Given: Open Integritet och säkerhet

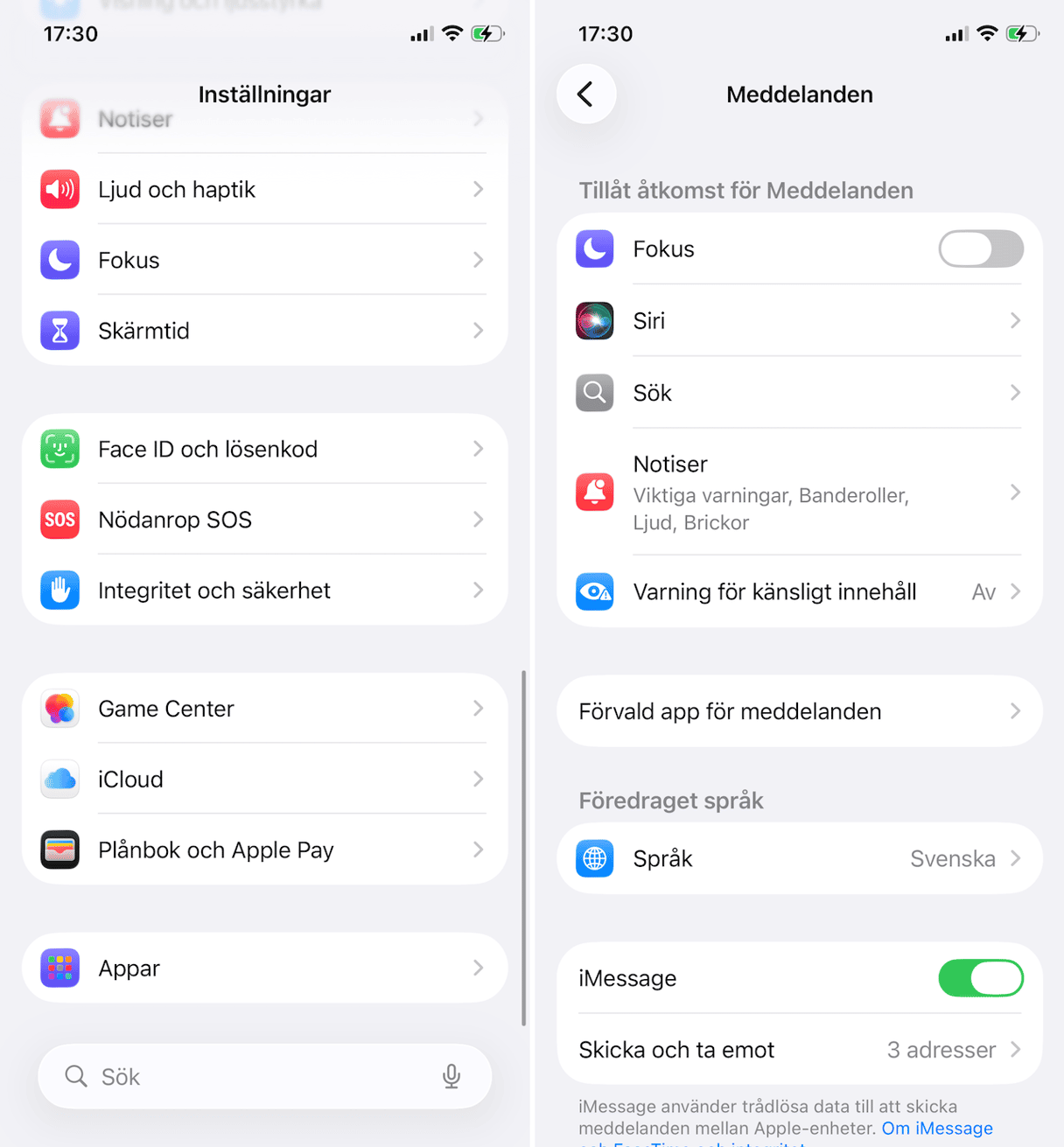Looking at the screenshot, I should pos(264,591).
